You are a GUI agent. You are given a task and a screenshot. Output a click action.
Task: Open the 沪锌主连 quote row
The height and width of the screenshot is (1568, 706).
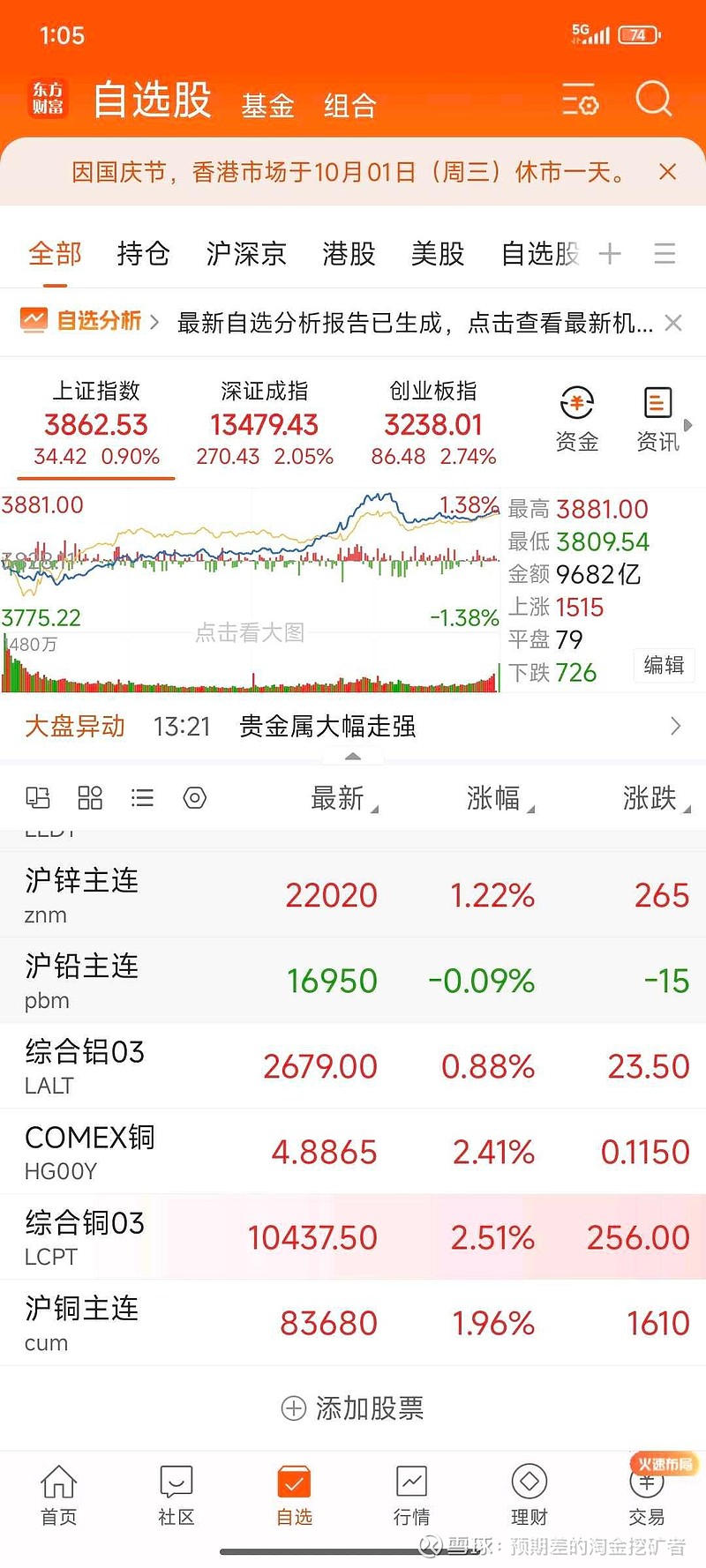point(353,894)
